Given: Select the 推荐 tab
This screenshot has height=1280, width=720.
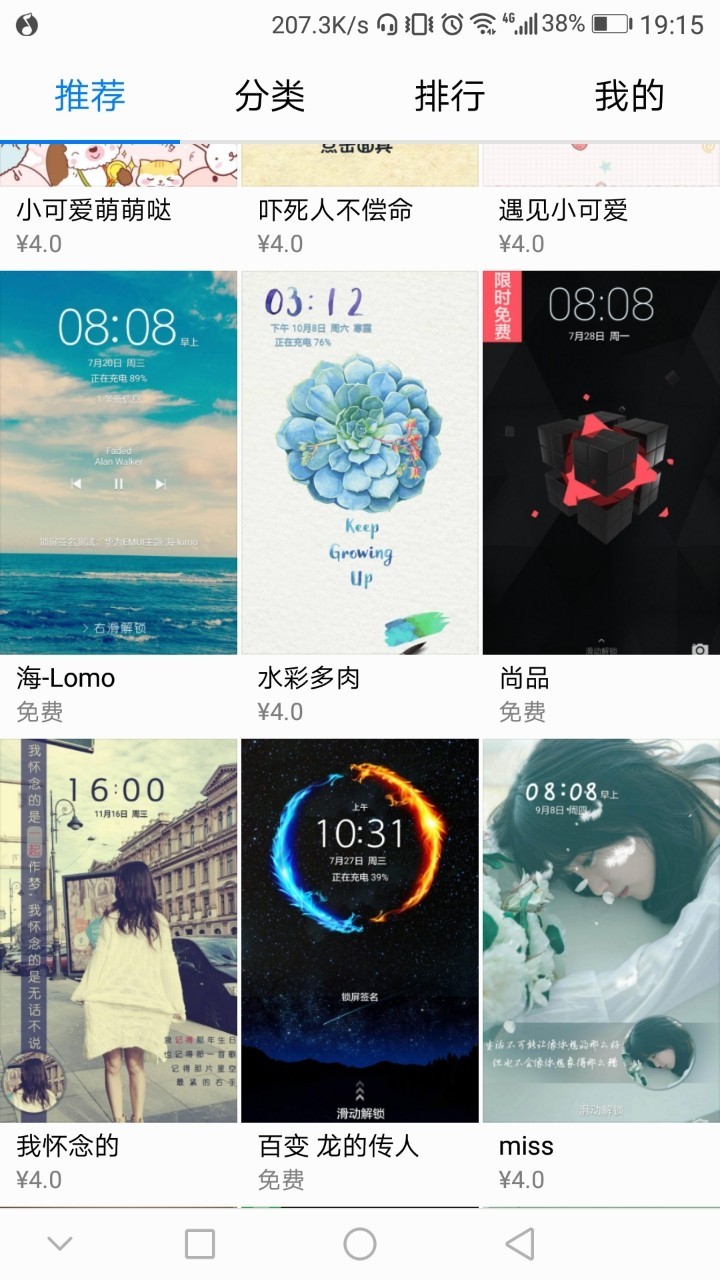Looking at the screenshot, I should click(90, 96).
